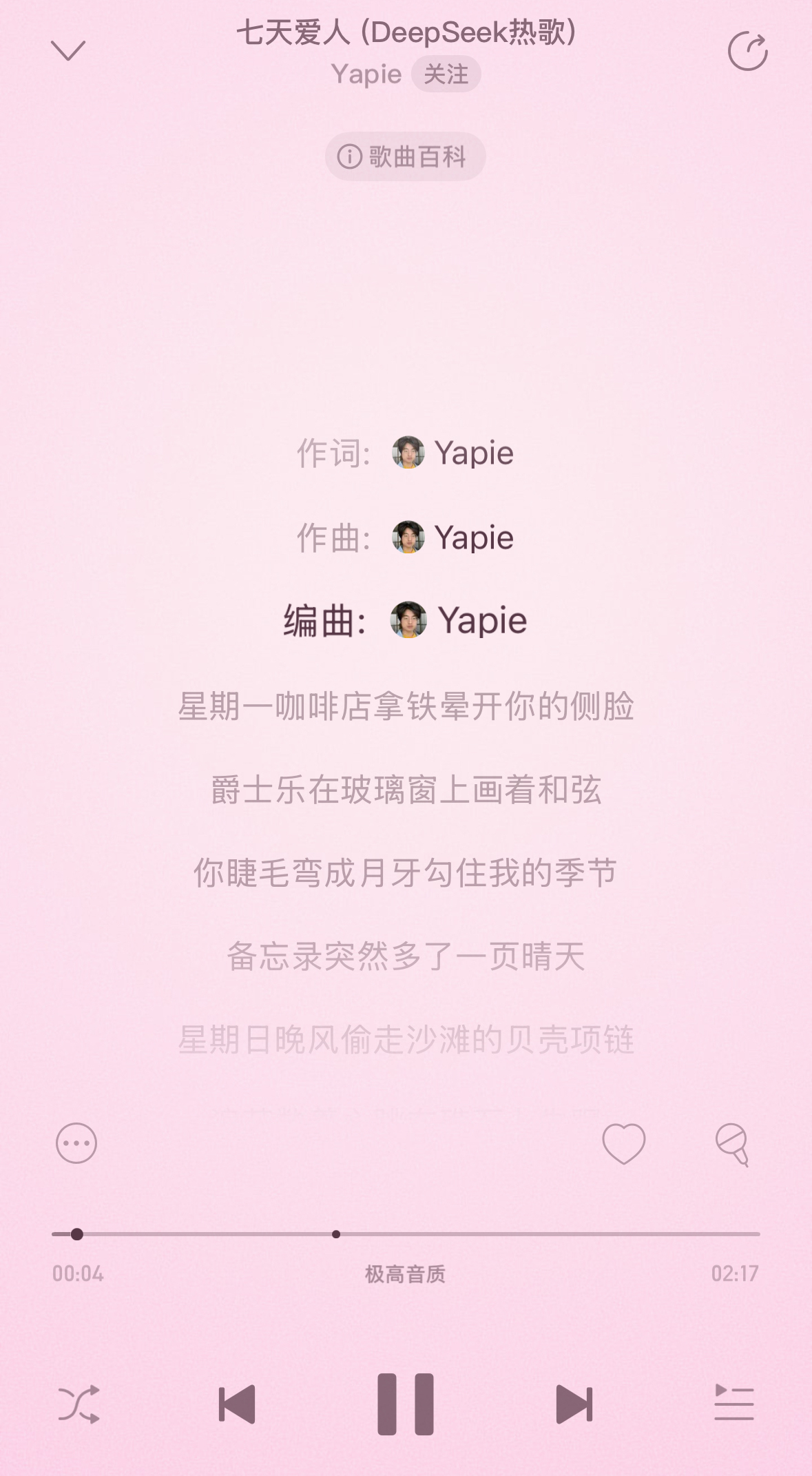The image size is (812, 1476).
Task: Tap Yapie's avatar next to 作词
Action: (x=409, y=453)
